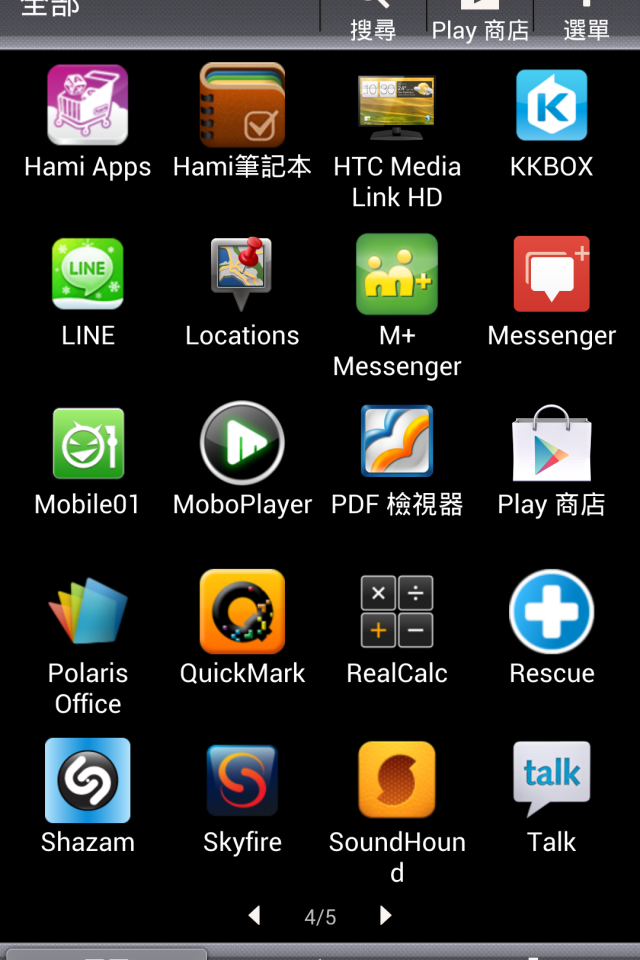
Task: Open the 搜尋 search action
Action: [x=373, y=20]
